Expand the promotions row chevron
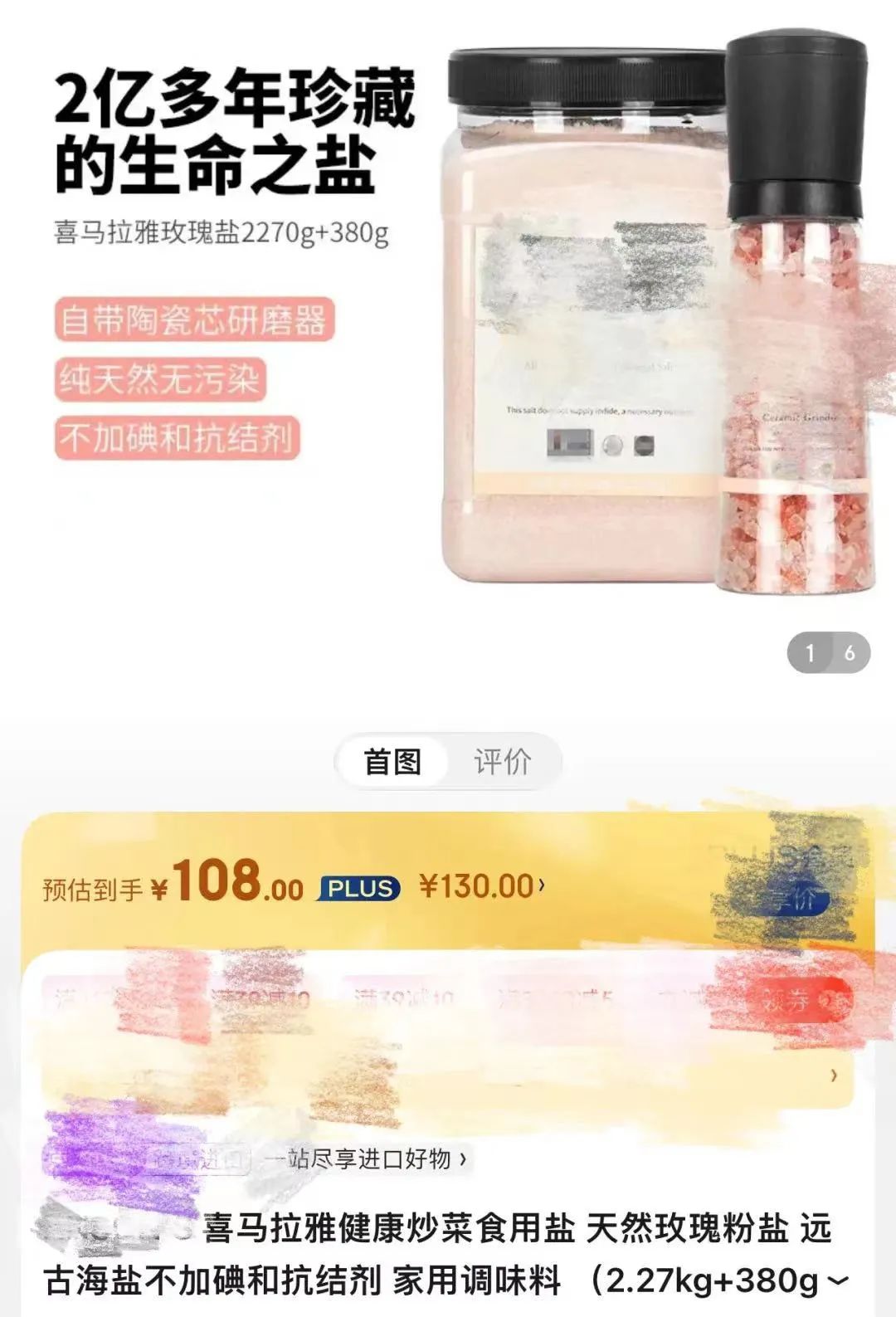The image size is (896, 1317). click(x=833, y=1076)
